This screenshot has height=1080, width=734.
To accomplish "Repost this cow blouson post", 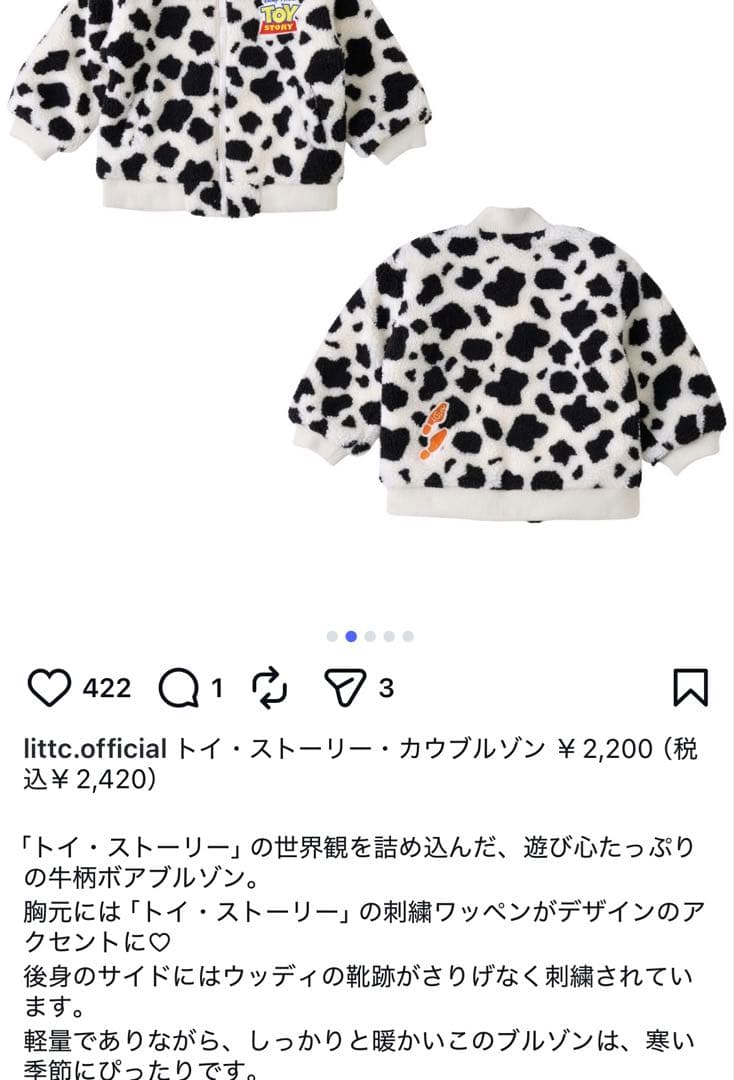I will [x=270, y=688].
